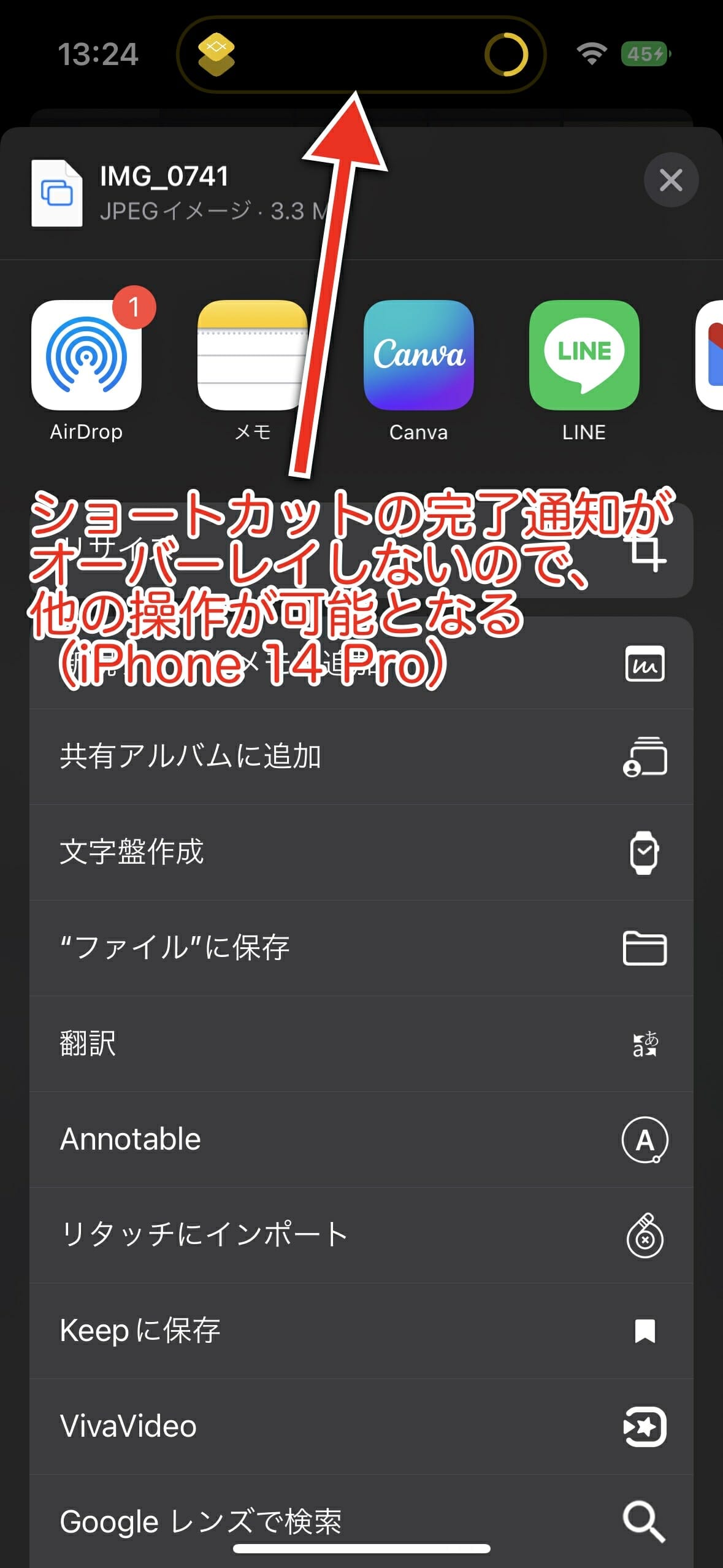The width and height of the screenshot is (723, 1568).
Task: Open the Shortcuts activity in the Dynamic Island
Action: coord(361,55)
